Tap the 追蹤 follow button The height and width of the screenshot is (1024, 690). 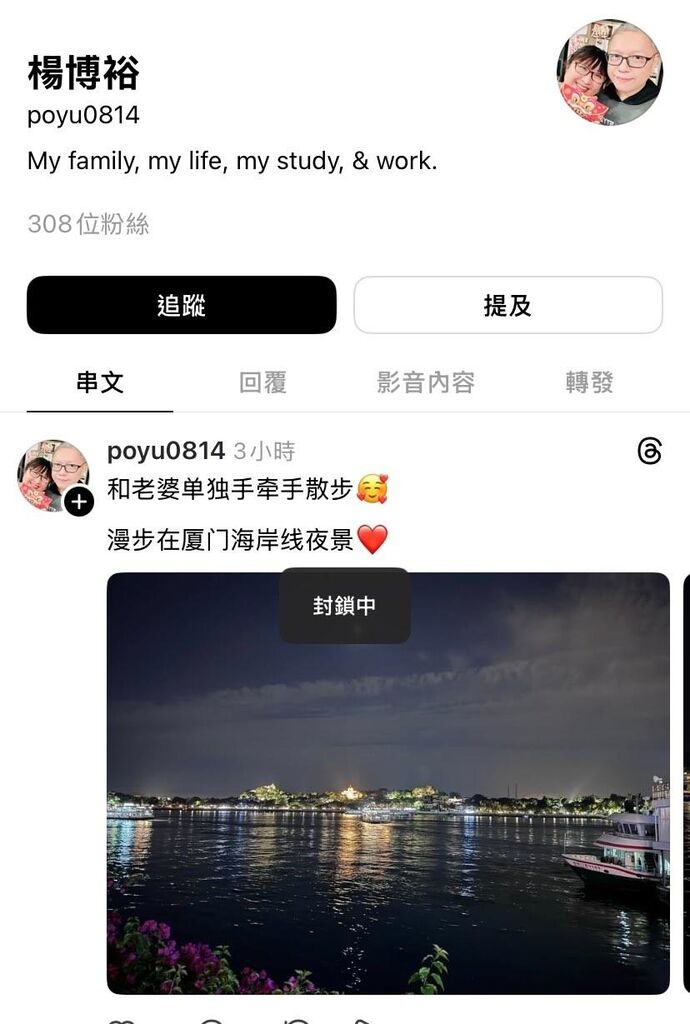point(181,305)
